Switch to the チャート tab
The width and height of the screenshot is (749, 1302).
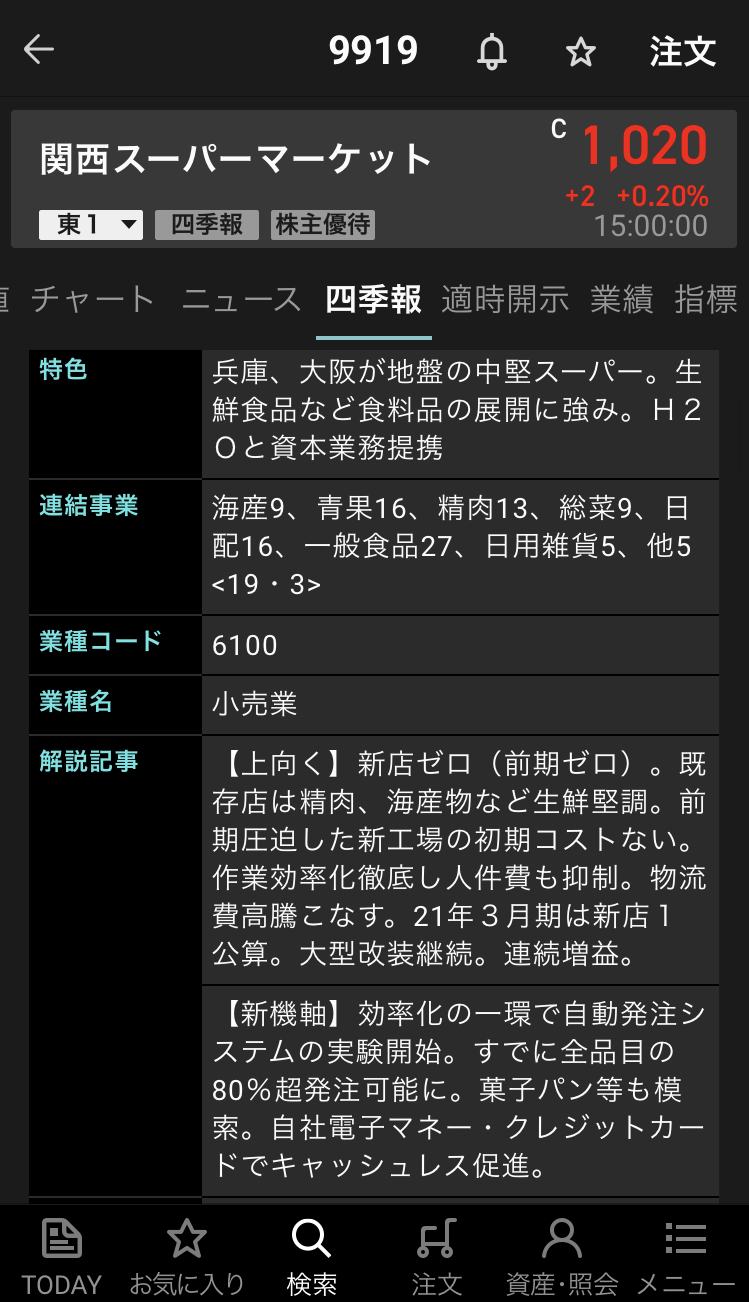click(x=93, y=299)
